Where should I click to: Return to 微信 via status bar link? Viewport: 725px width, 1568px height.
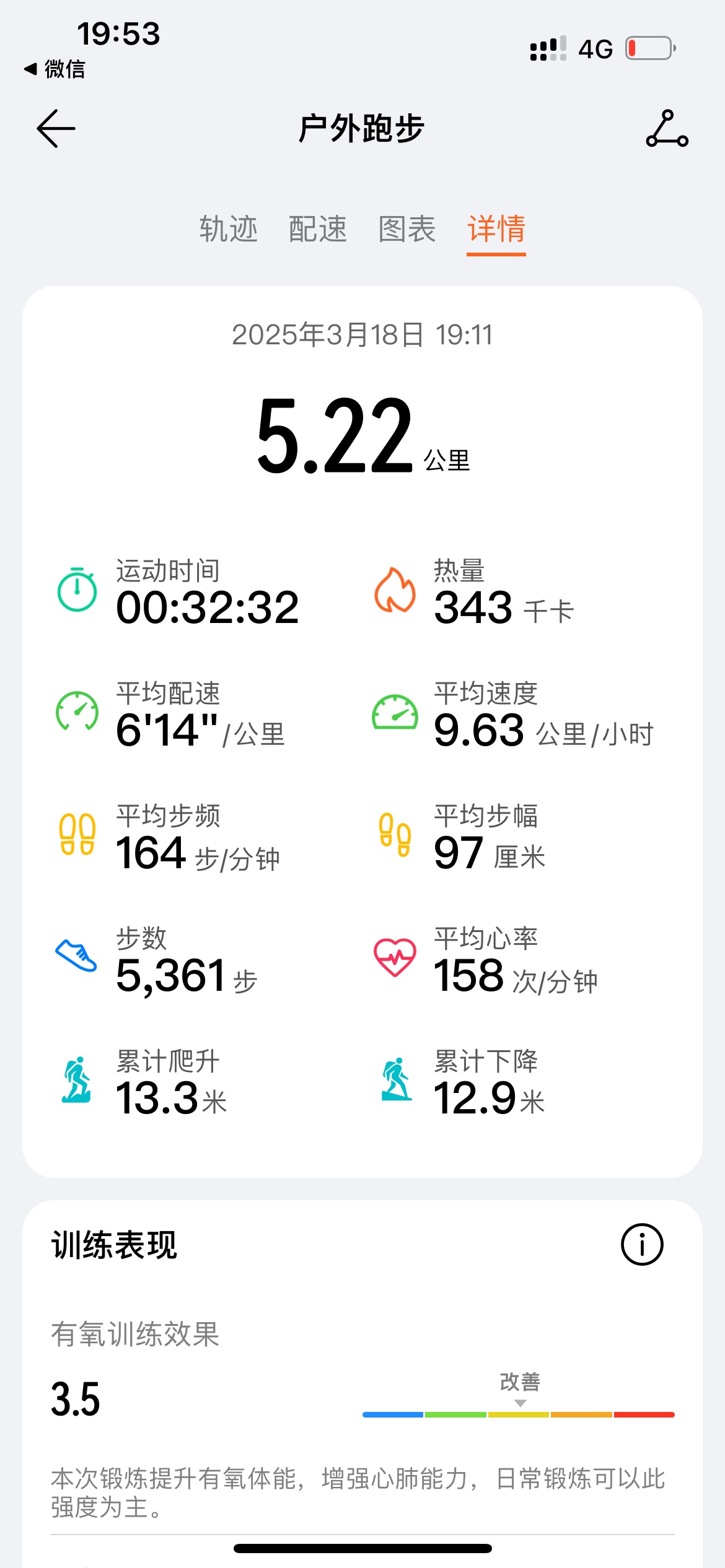[x=55, y=69]
